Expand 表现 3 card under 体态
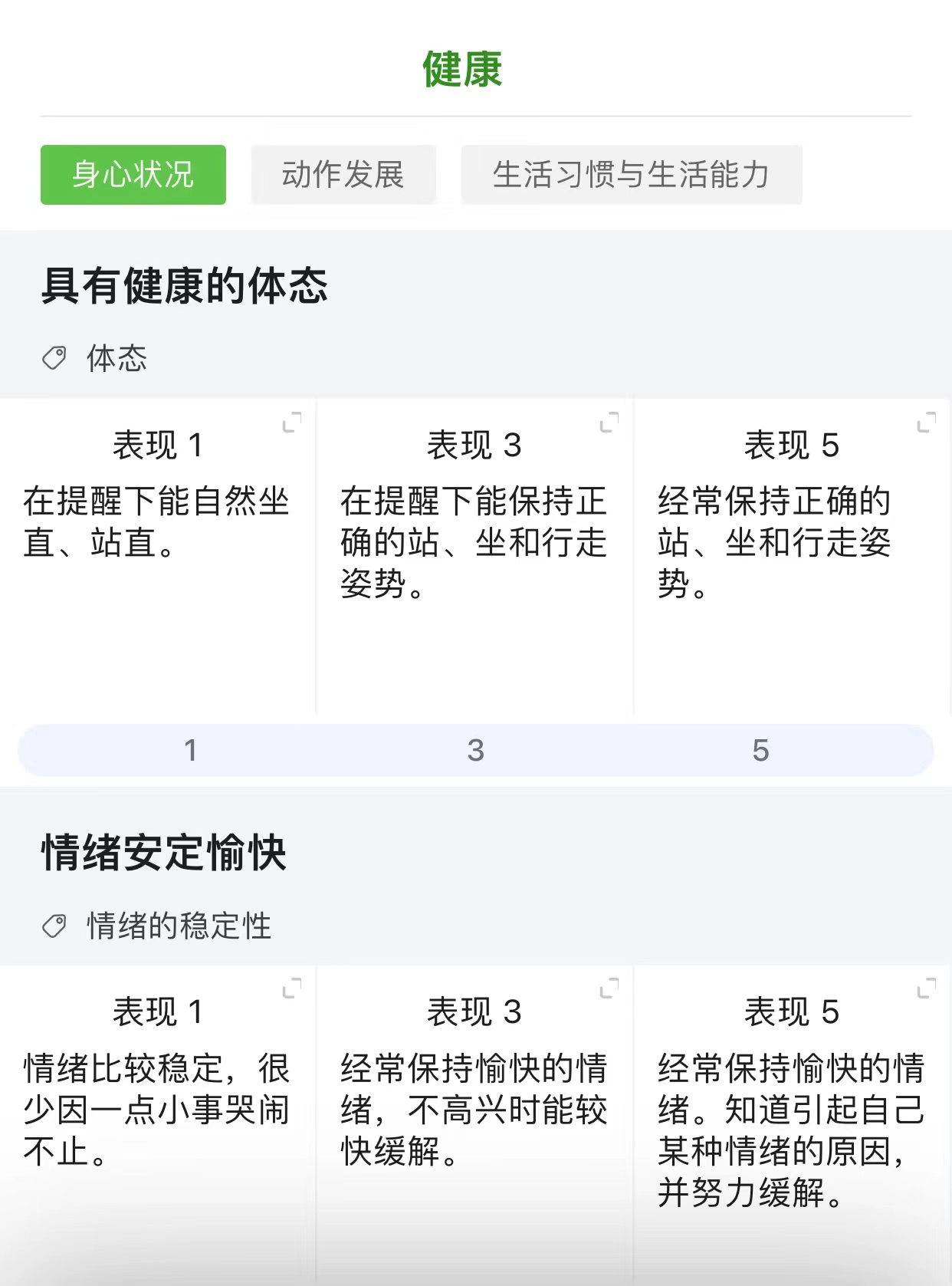 point(609,423)
